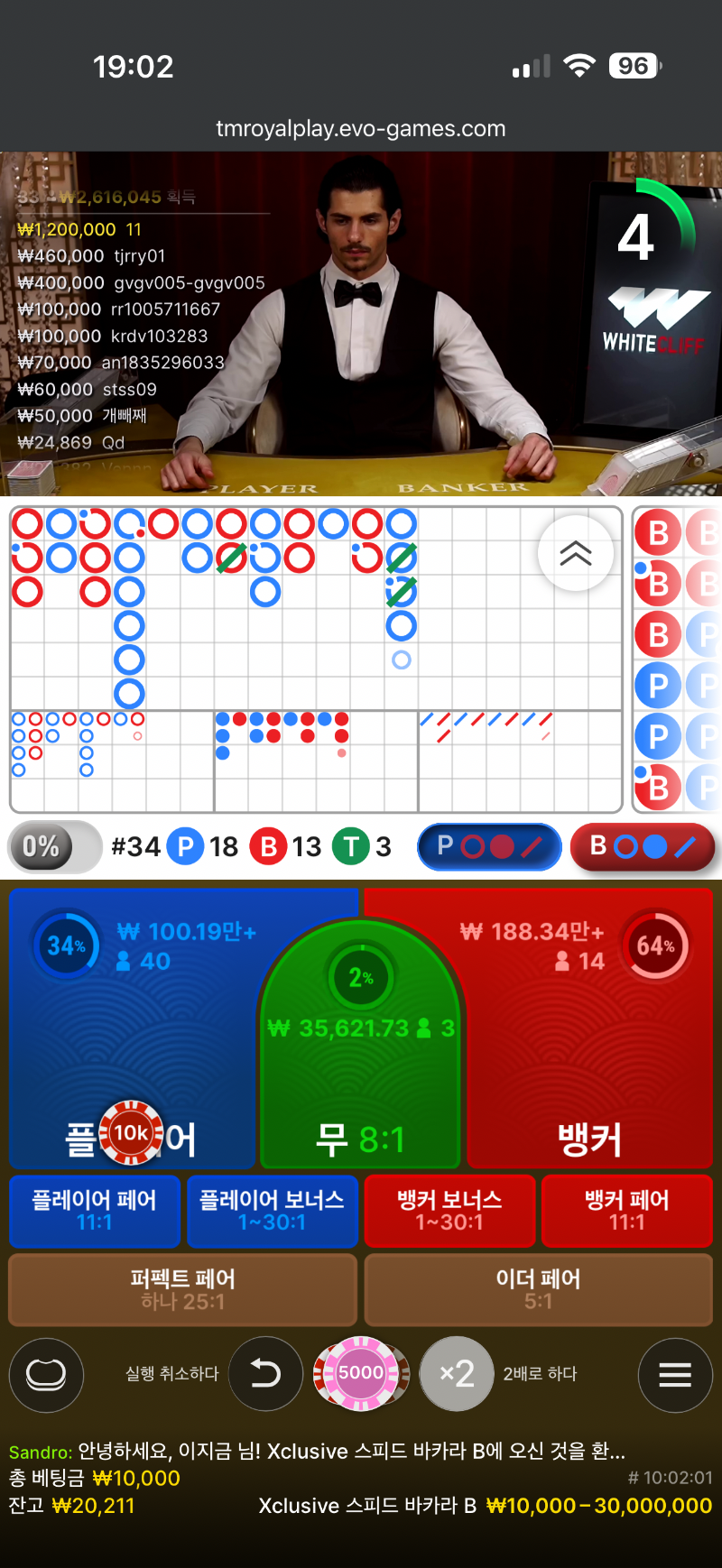Bet on 이더 페어 5:1

tap(538, 1288)
